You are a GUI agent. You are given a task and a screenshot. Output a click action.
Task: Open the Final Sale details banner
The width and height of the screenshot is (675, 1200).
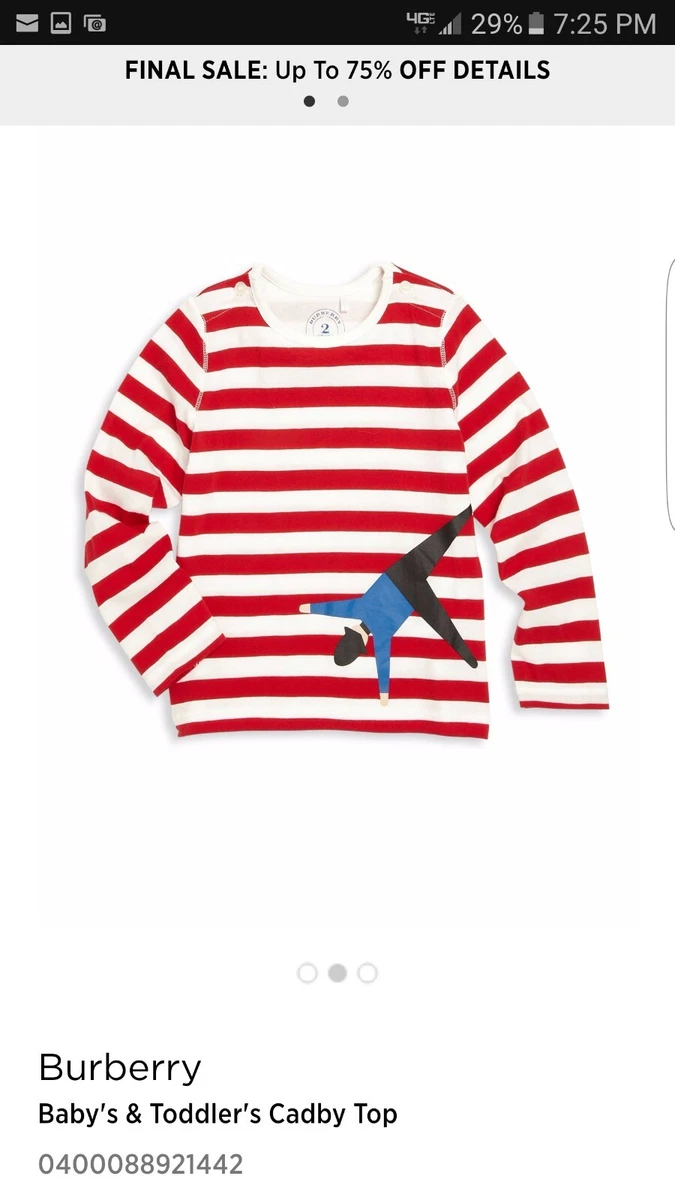click(x=337, y=71)
